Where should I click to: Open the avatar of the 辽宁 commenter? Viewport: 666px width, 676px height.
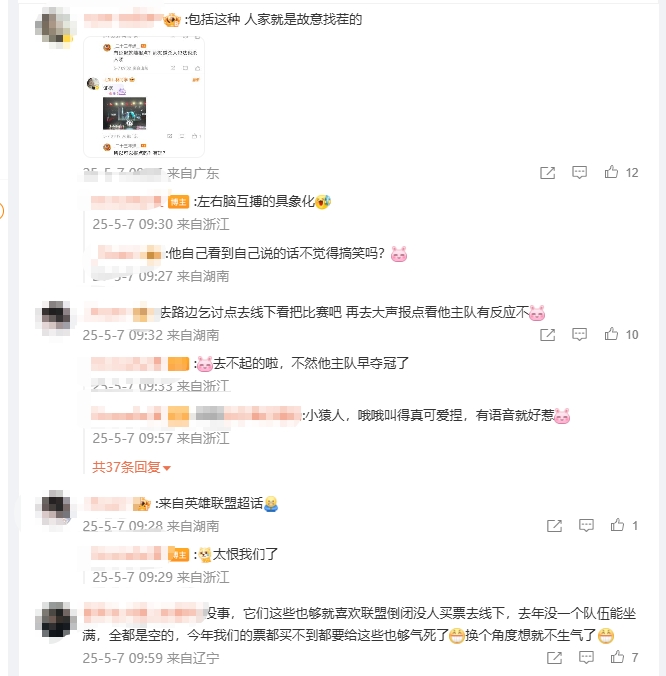click(x=54, y=620)
